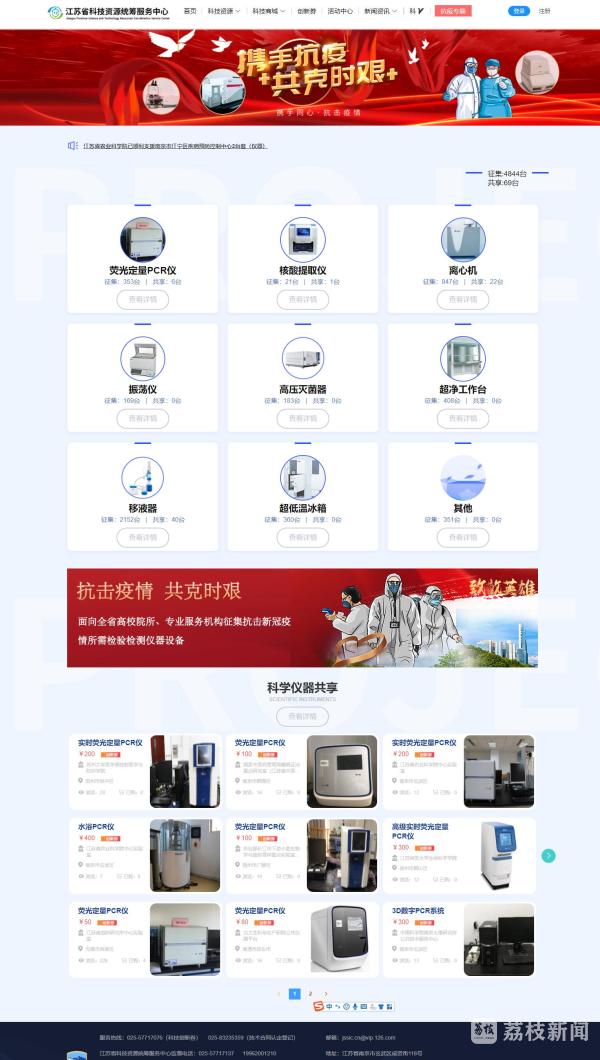Go to page 2 in pagination
The image size is (600, 1060).
click(310, 994)
